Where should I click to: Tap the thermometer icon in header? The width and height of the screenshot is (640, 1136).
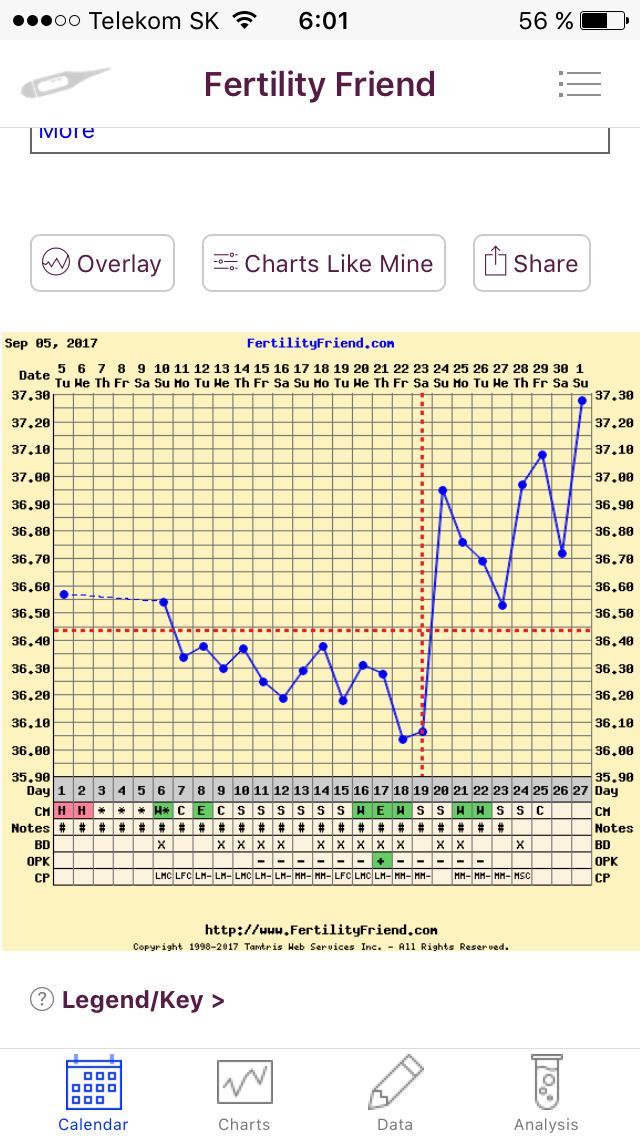click(x=65, y=84)
